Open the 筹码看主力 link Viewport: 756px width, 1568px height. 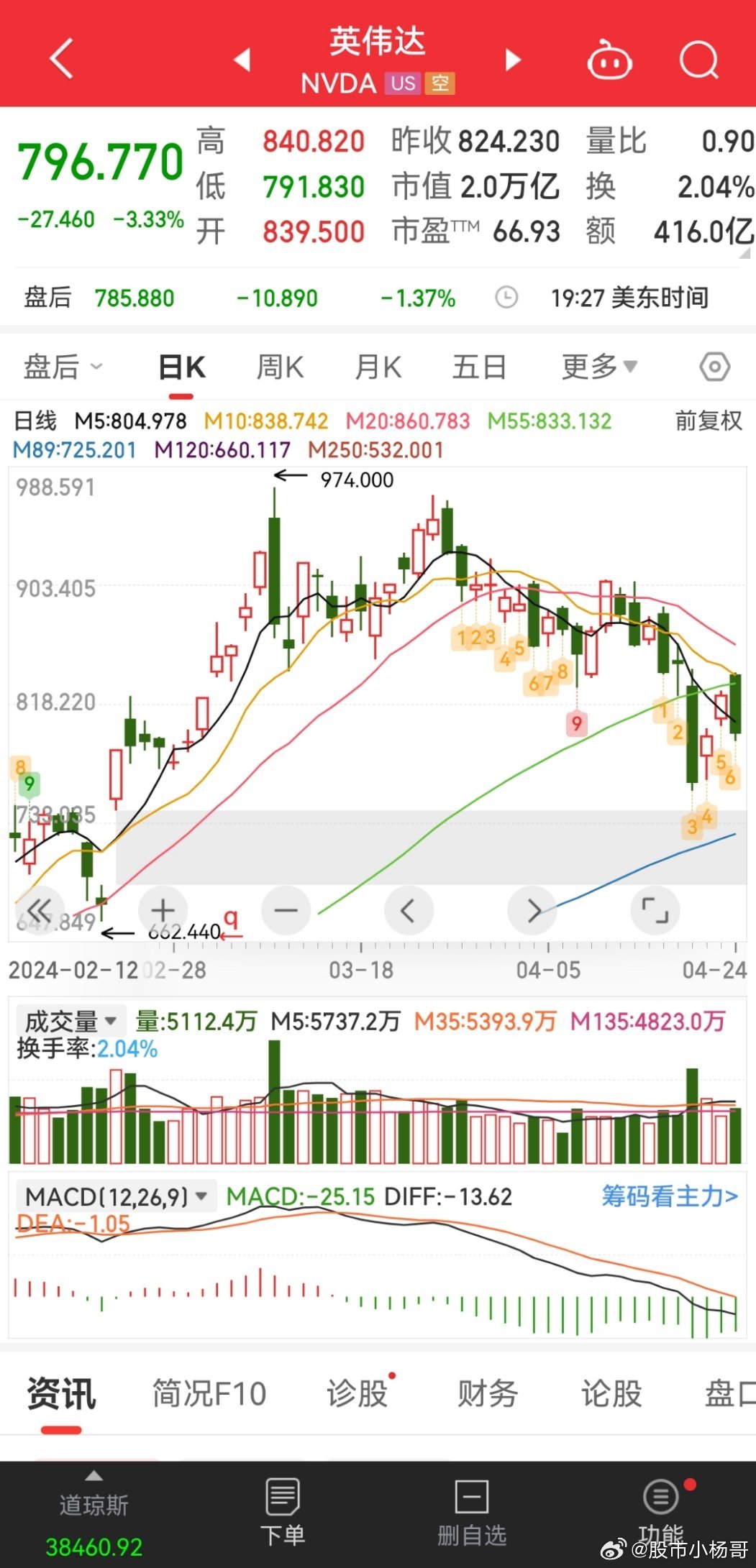tap(670, 1196)
